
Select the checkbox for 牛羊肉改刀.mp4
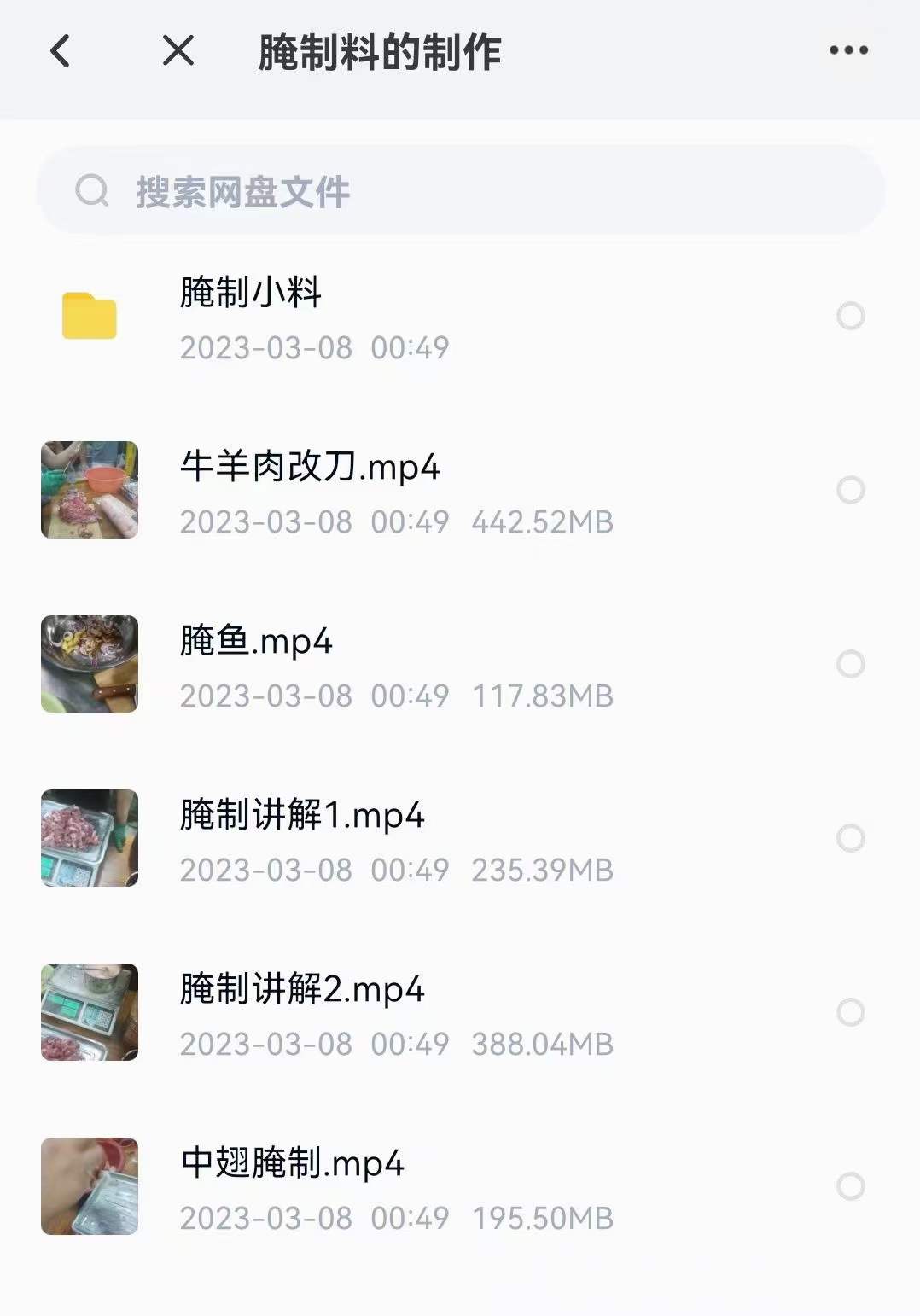coord(847,490)
